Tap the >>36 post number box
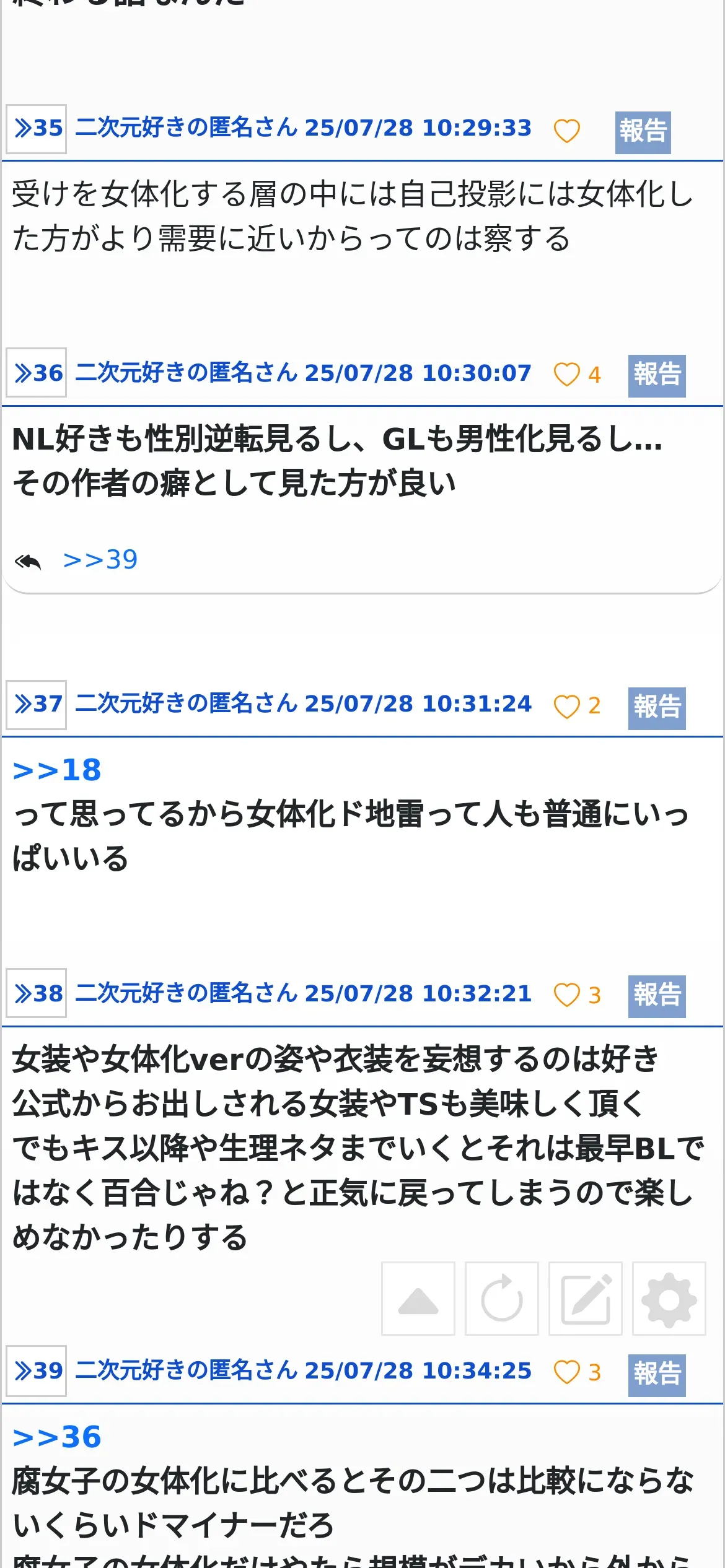The image size is (725, 1568). [37, 373]
